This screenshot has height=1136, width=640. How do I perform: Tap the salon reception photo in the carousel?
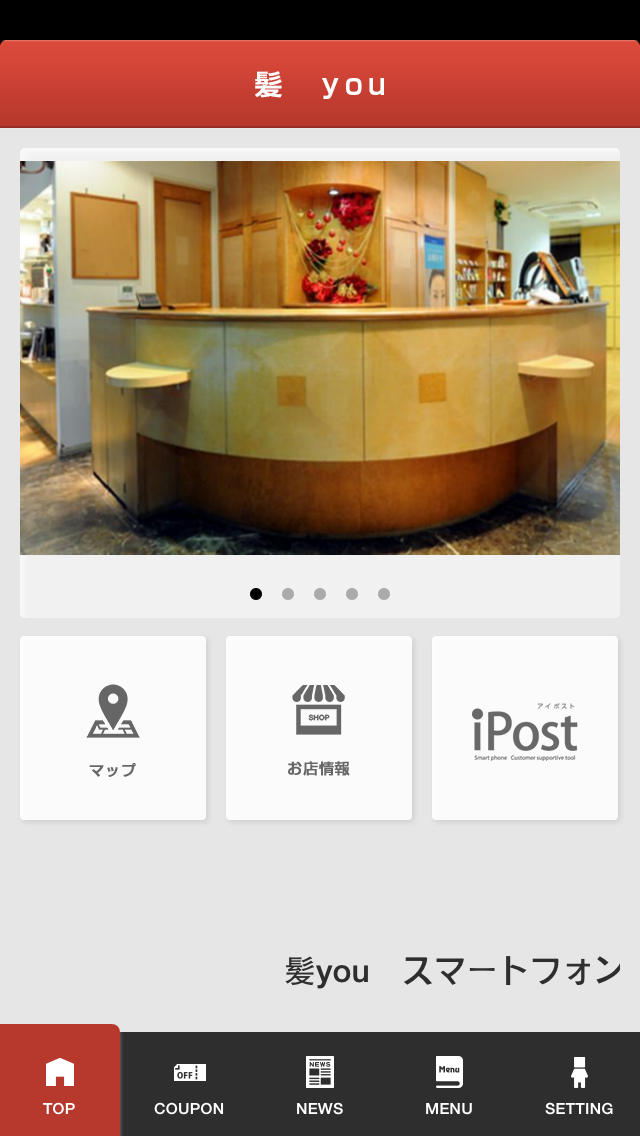coord(320,357)
